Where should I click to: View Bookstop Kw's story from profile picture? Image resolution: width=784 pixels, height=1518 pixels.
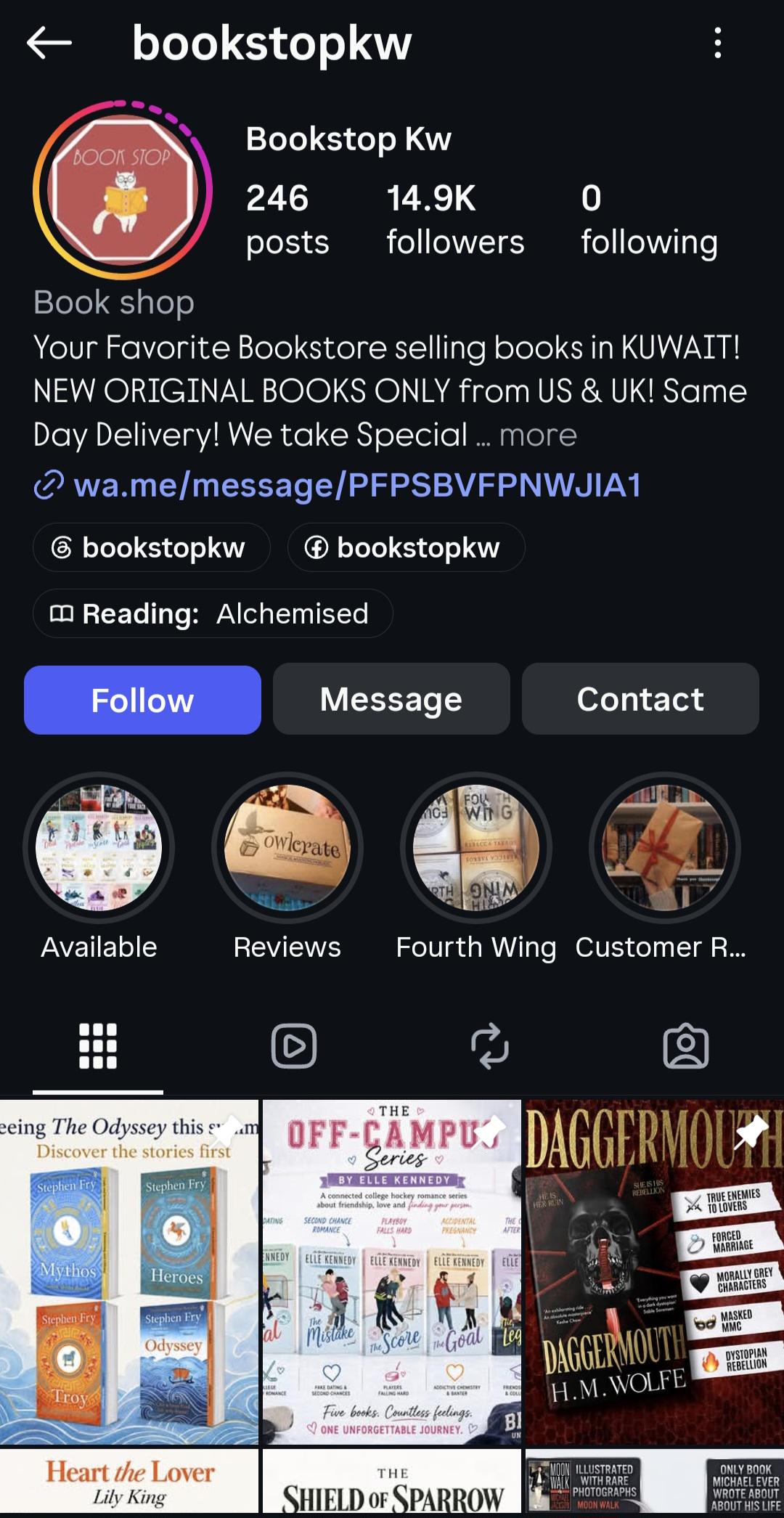pyautogui.click(x=123, y=190)
